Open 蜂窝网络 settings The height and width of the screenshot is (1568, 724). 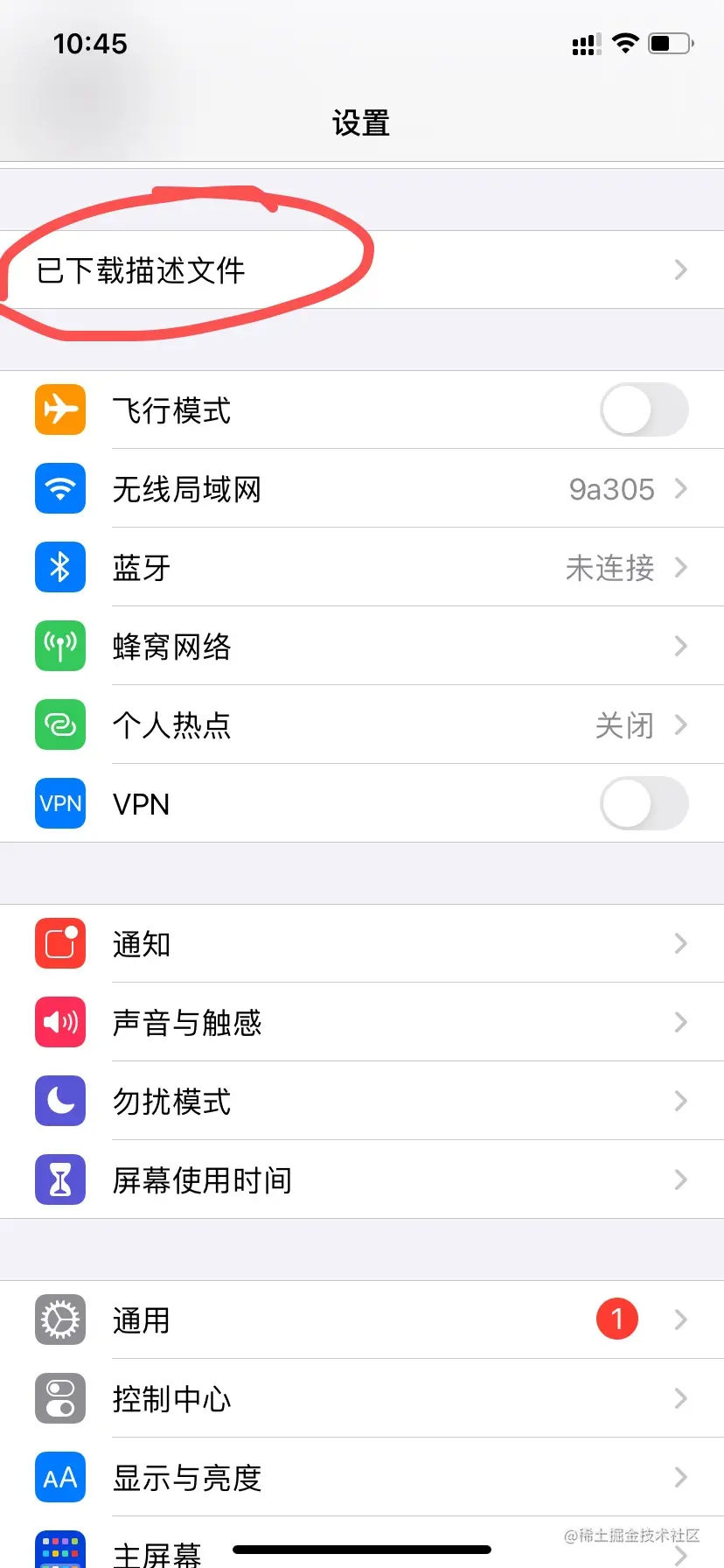point(362,647)
